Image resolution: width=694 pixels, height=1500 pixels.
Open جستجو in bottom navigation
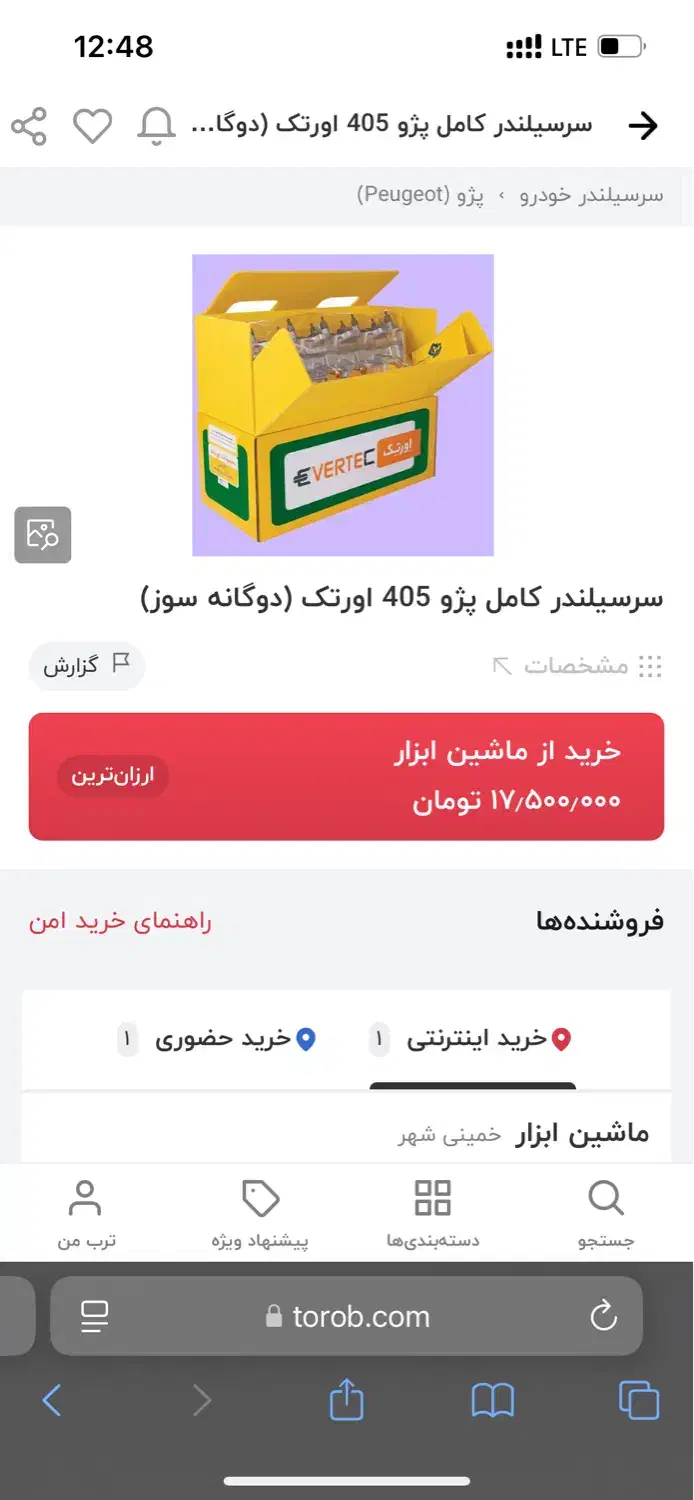(606, 1214)
